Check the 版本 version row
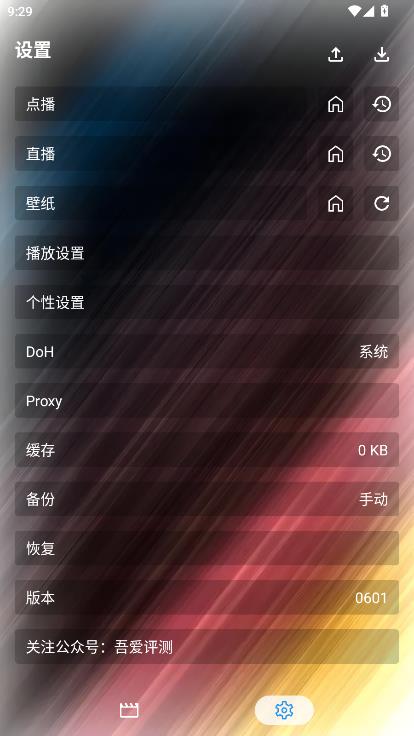414x736 pixels. (x=207, y=598)
